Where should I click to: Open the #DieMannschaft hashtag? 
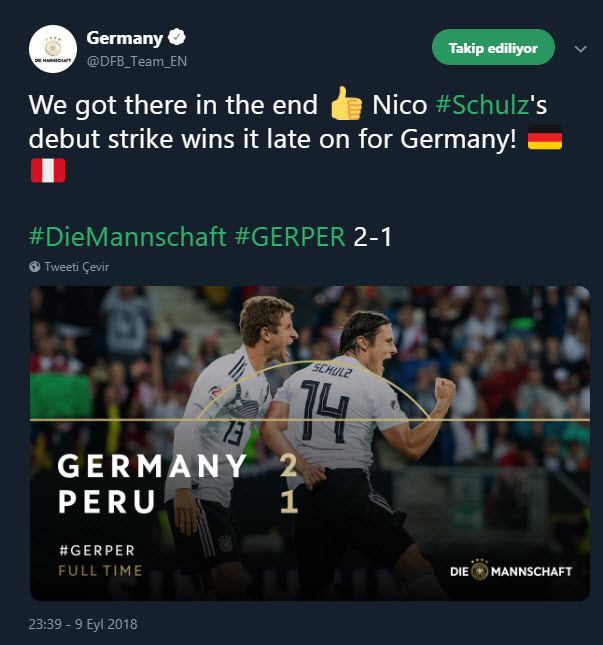pos(128,237)
